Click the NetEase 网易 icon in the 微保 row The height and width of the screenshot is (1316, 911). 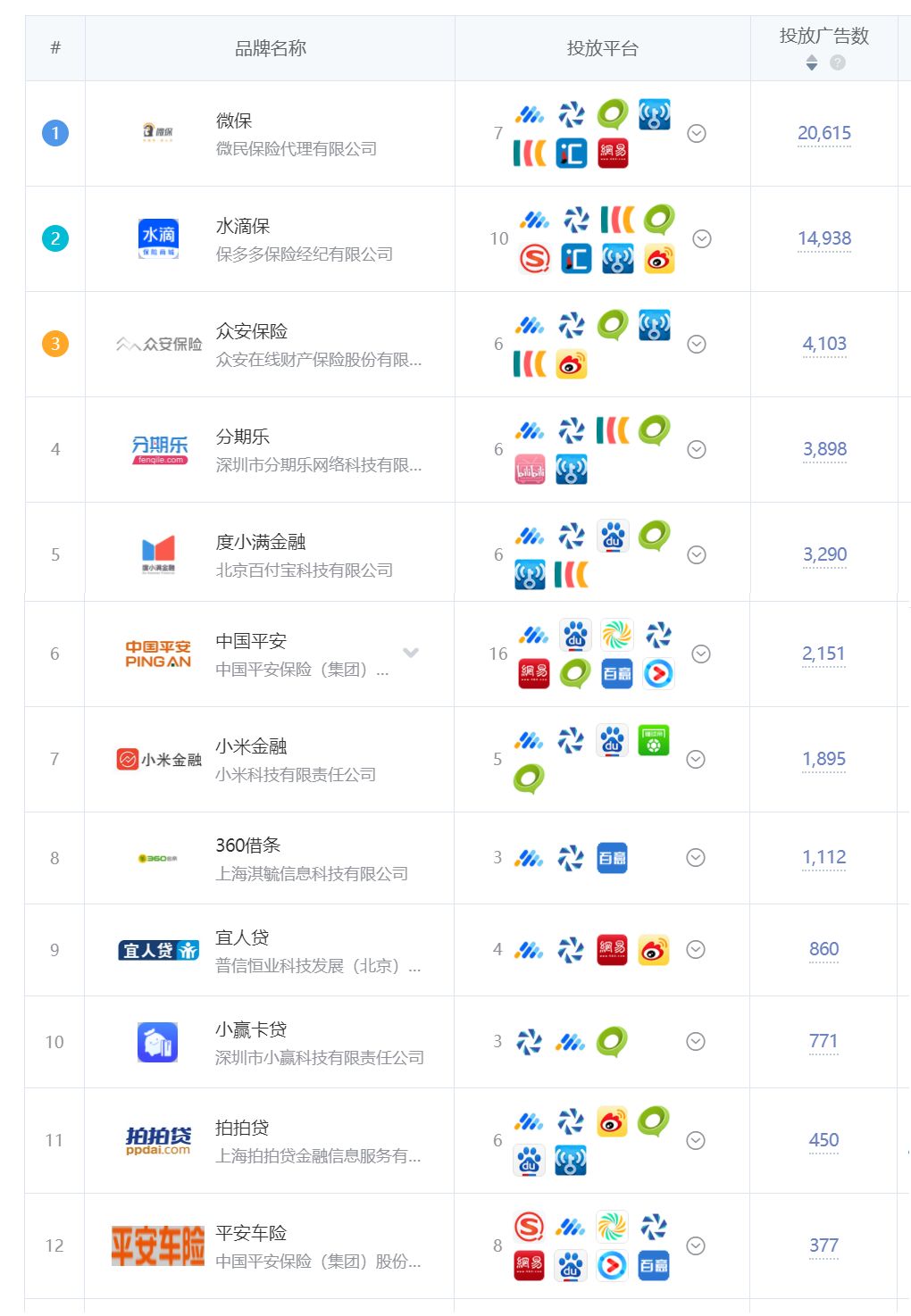tap(613, 154)
